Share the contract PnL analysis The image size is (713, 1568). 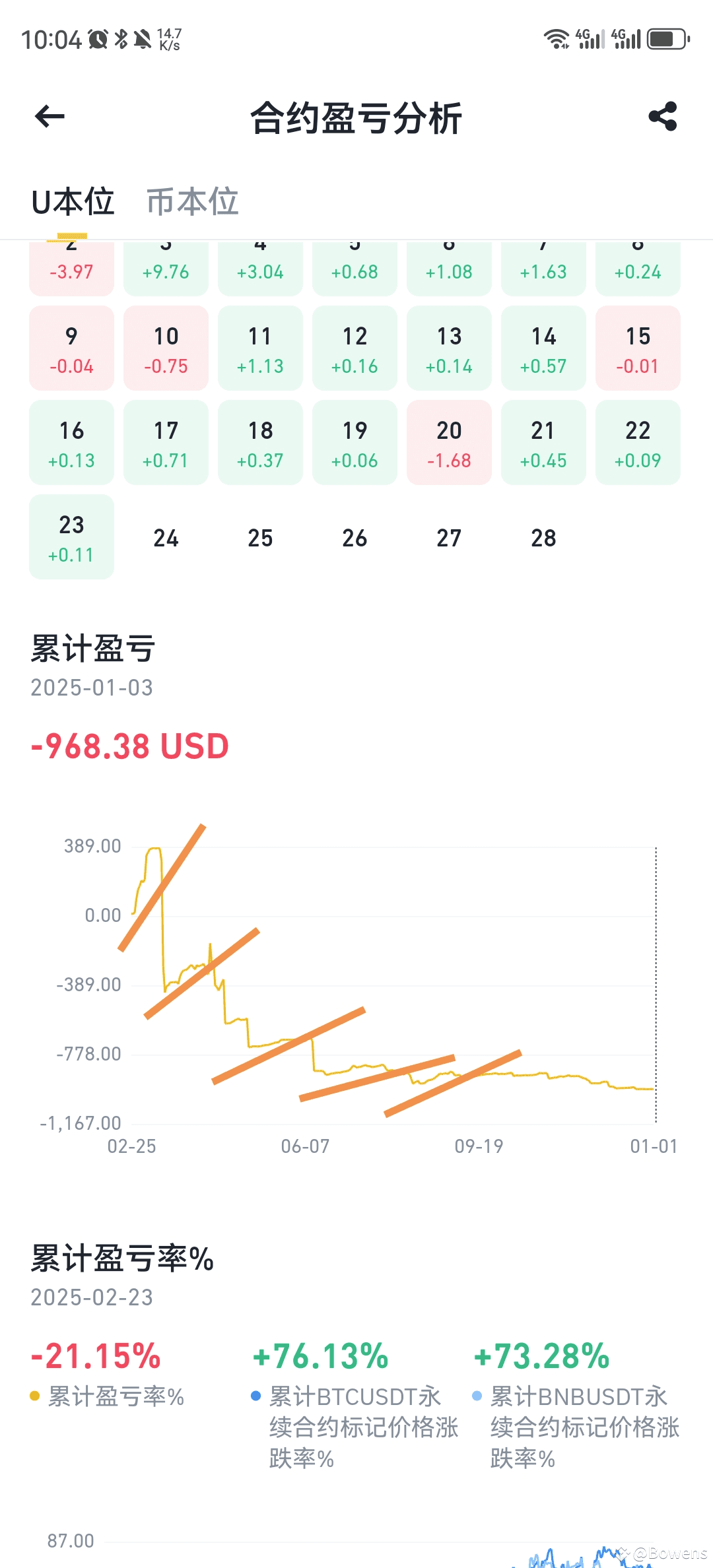point(663,117)
